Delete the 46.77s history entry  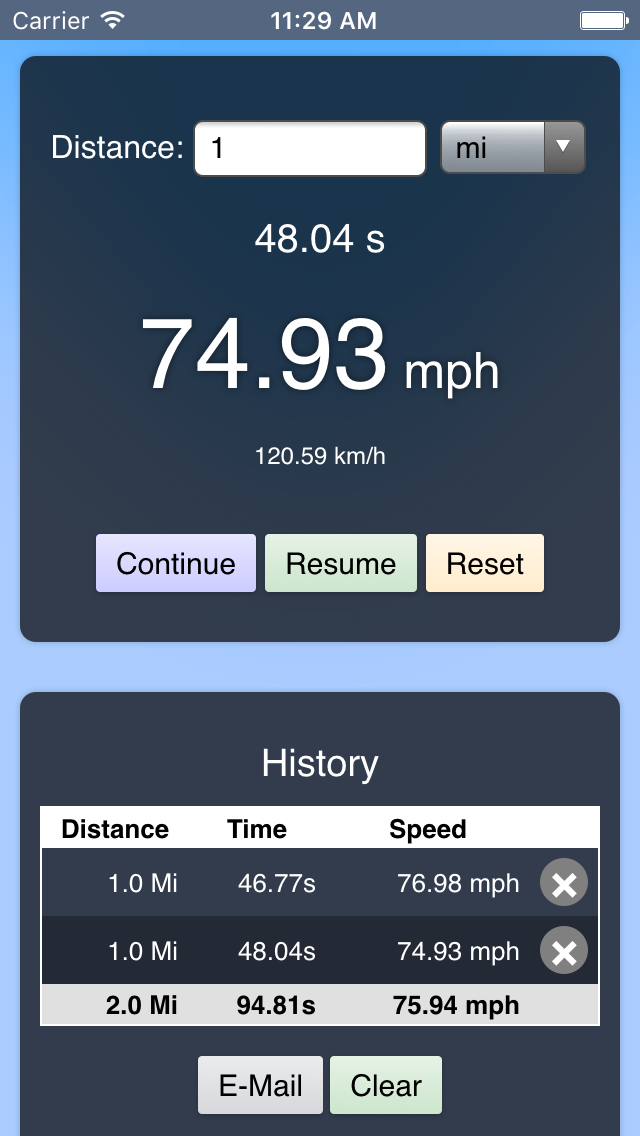(564, 883)
